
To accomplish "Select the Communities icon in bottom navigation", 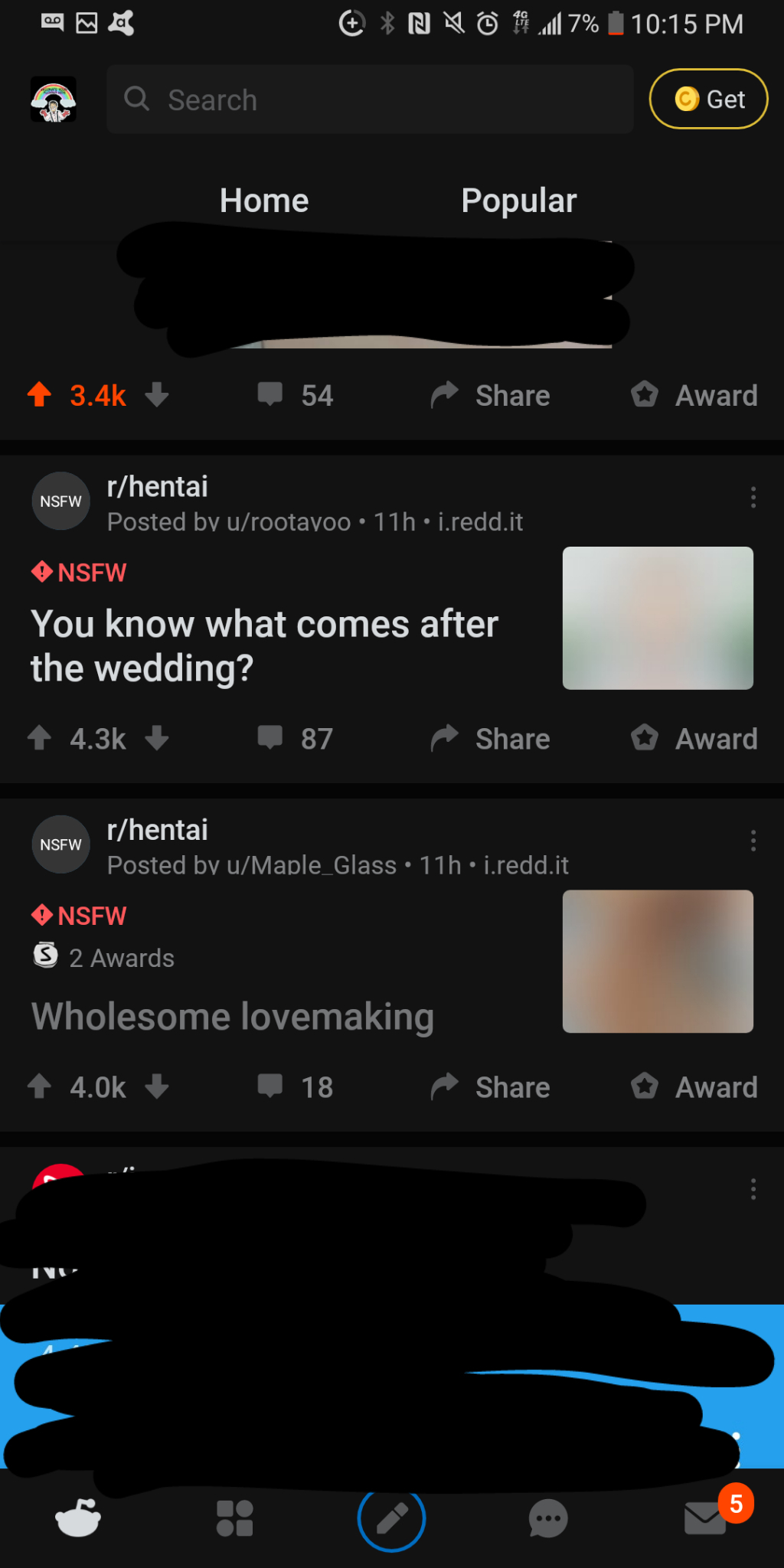I will coord(235,1520).
